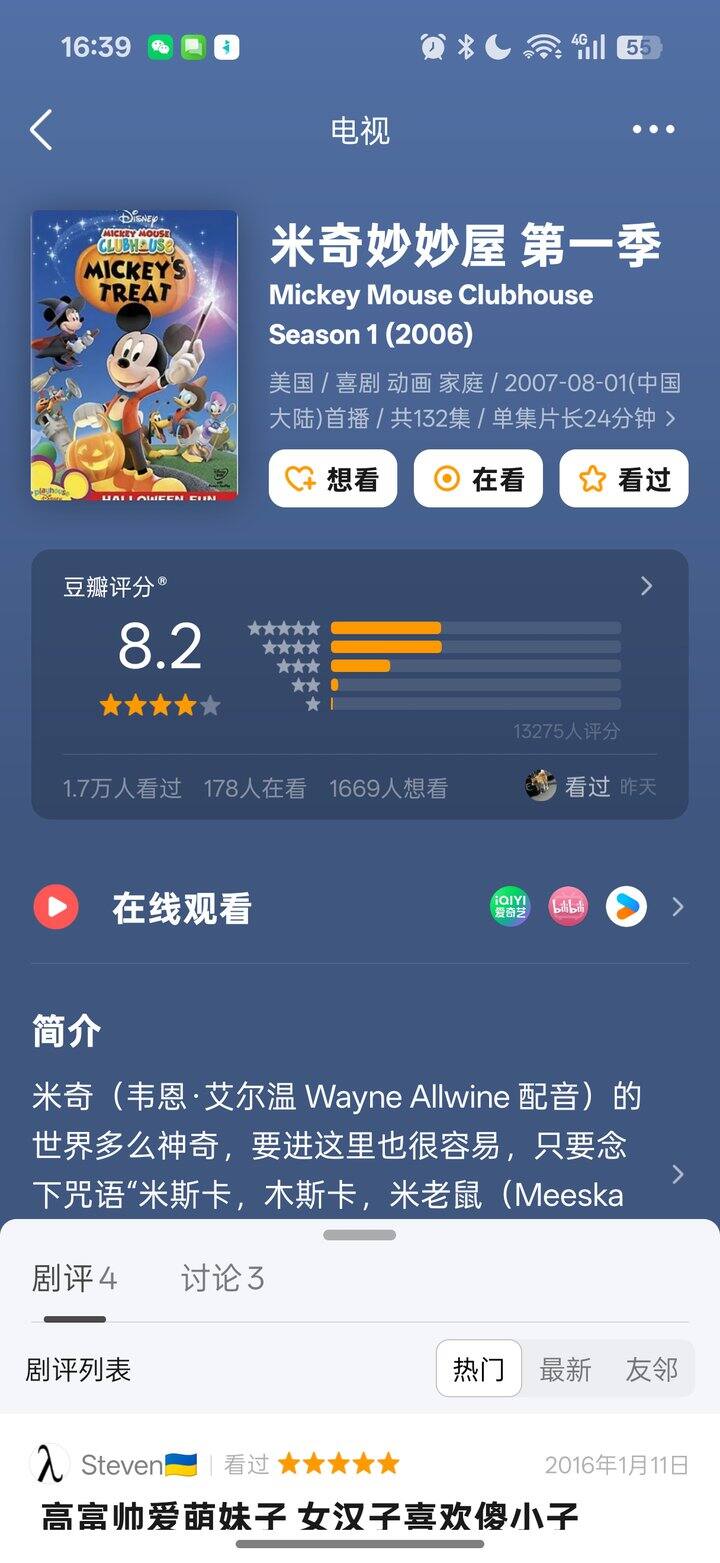Switch to the 剧评 tab

(x=74, y=1278)
